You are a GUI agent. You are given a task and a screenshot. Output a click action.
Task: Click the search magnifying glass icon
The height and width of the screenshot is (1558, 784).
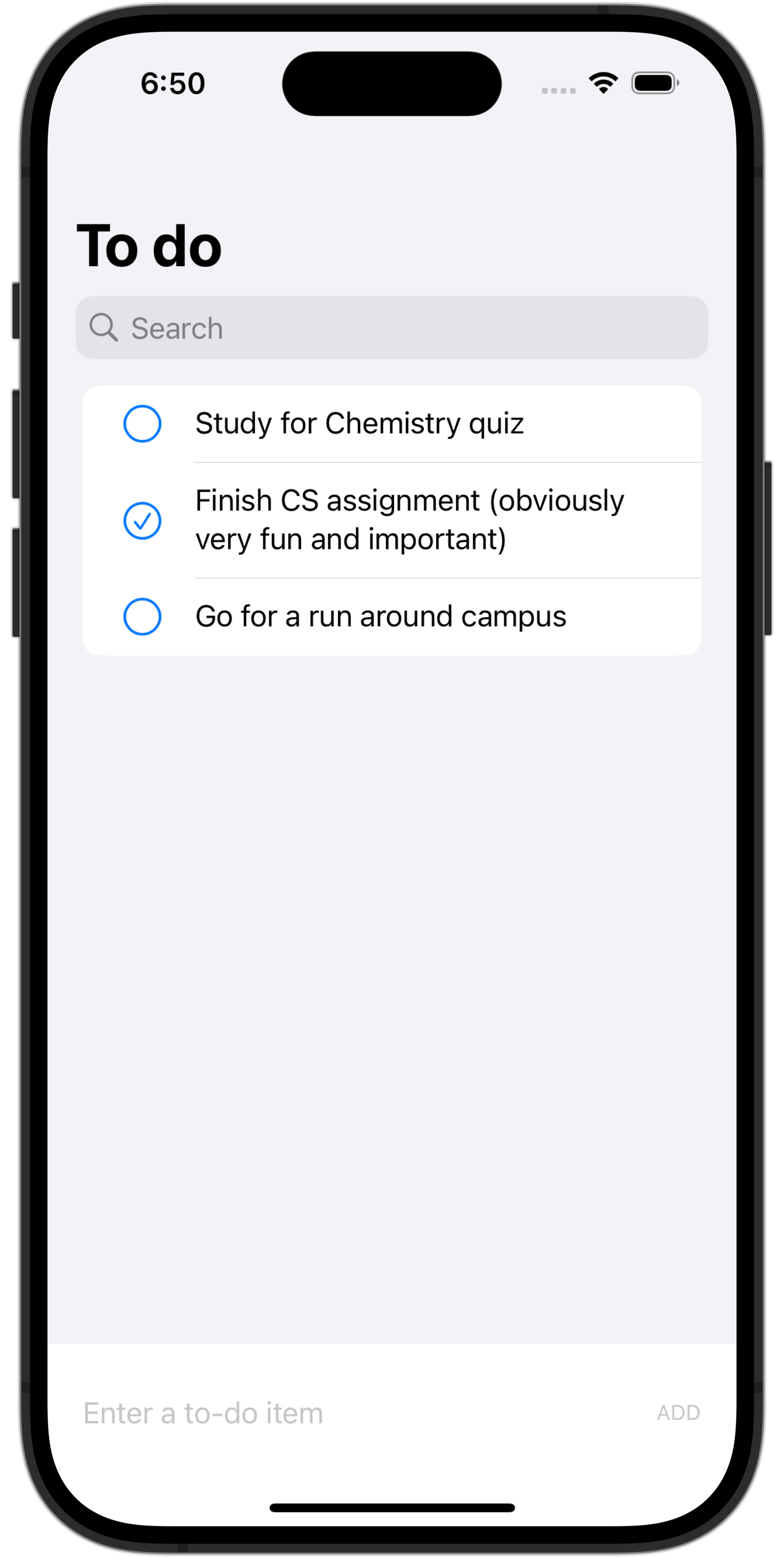(105, 327)
